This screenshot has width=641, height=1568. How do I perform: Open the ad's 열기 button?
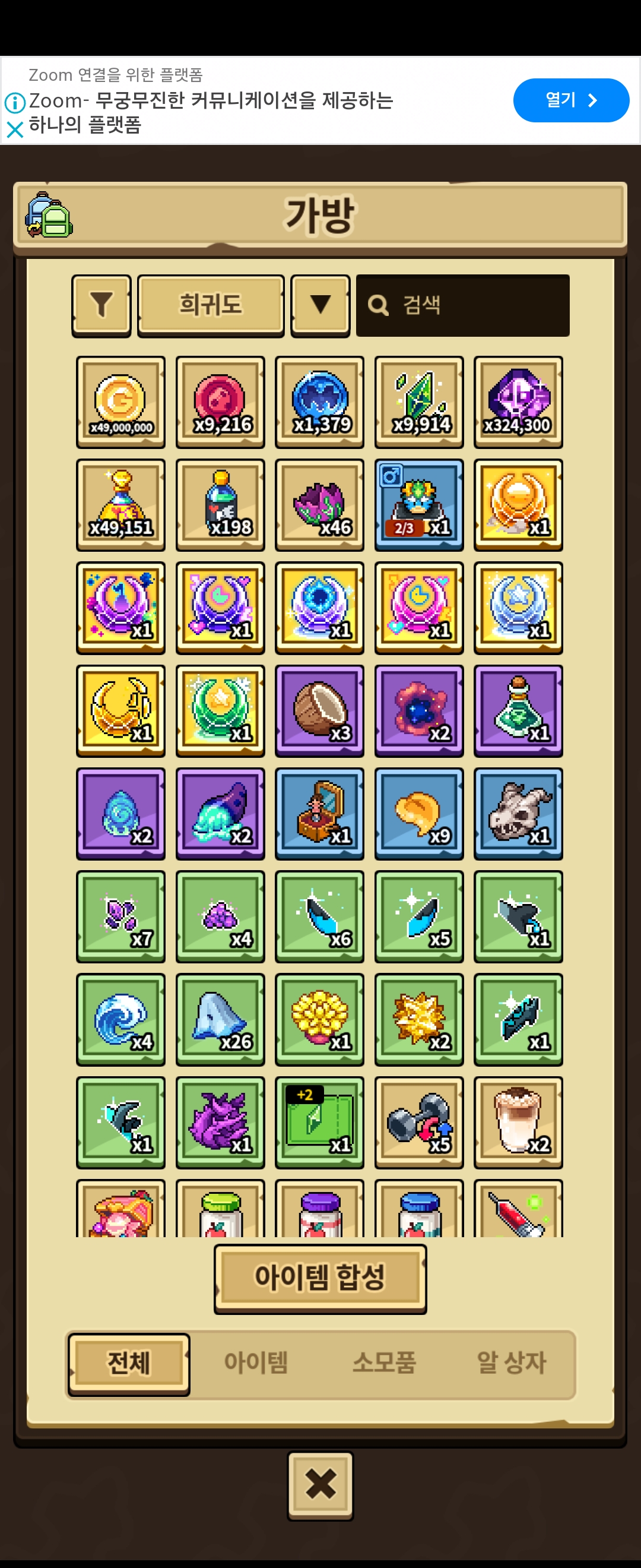(x=570, y=100)
